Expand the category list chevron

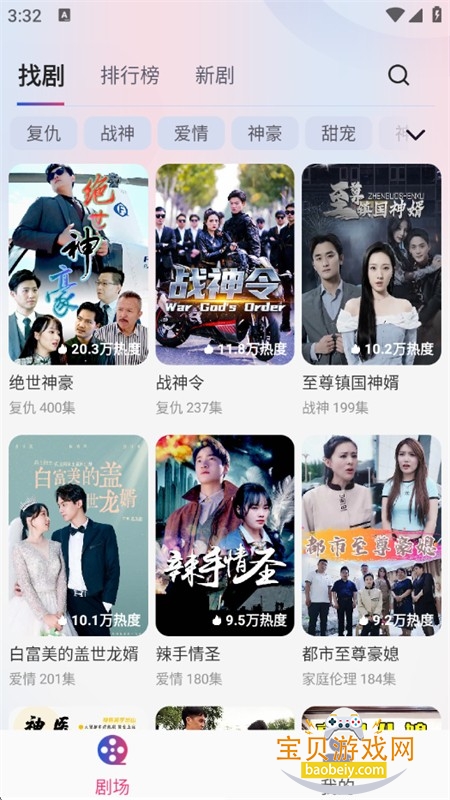click(x=416, y=135)
